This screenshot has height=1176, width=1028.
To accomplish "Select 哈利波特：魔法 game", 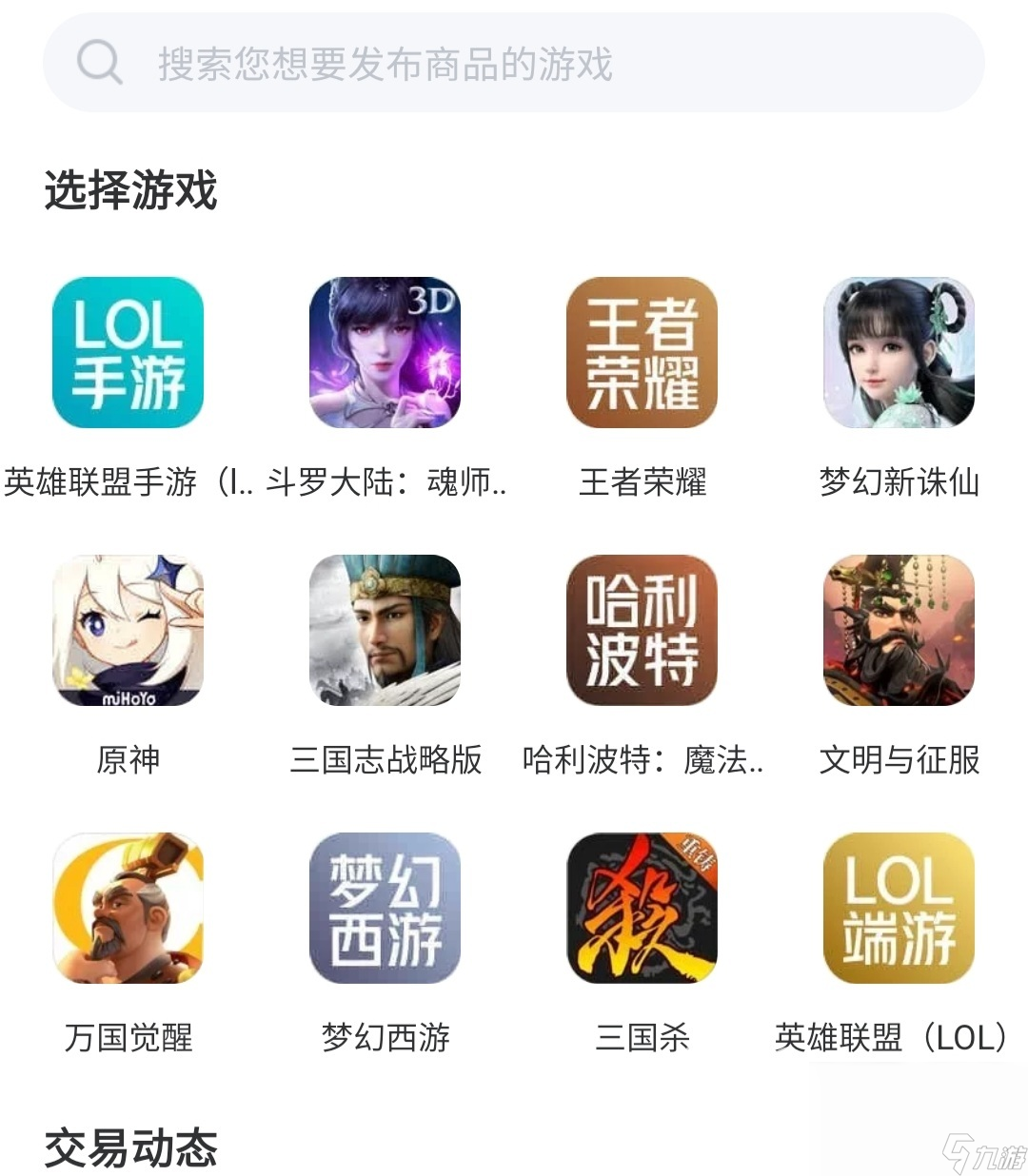I will tap(642, 630).
